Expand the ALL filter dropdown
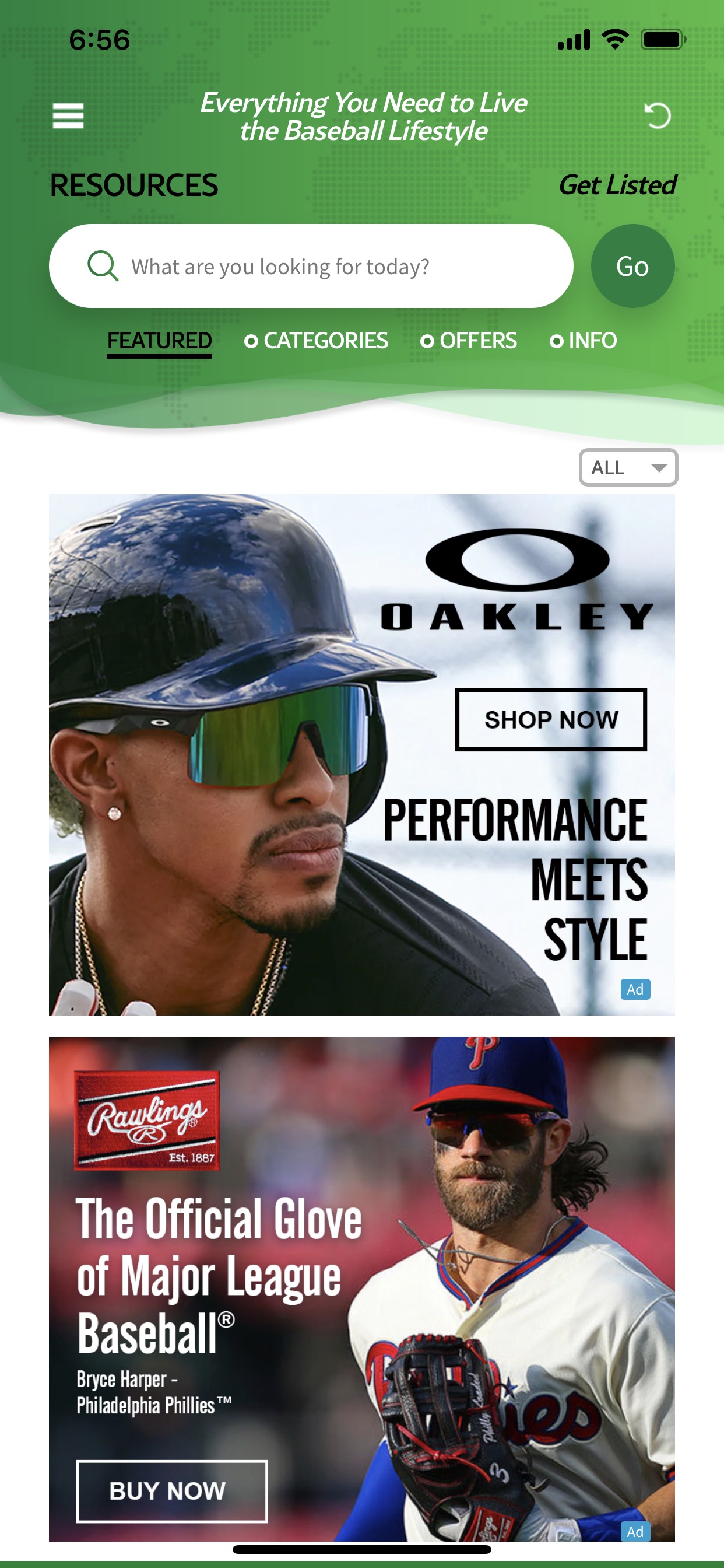This screenshot has height=1568, width=724. pyautogui.click(x=628, y=467)
